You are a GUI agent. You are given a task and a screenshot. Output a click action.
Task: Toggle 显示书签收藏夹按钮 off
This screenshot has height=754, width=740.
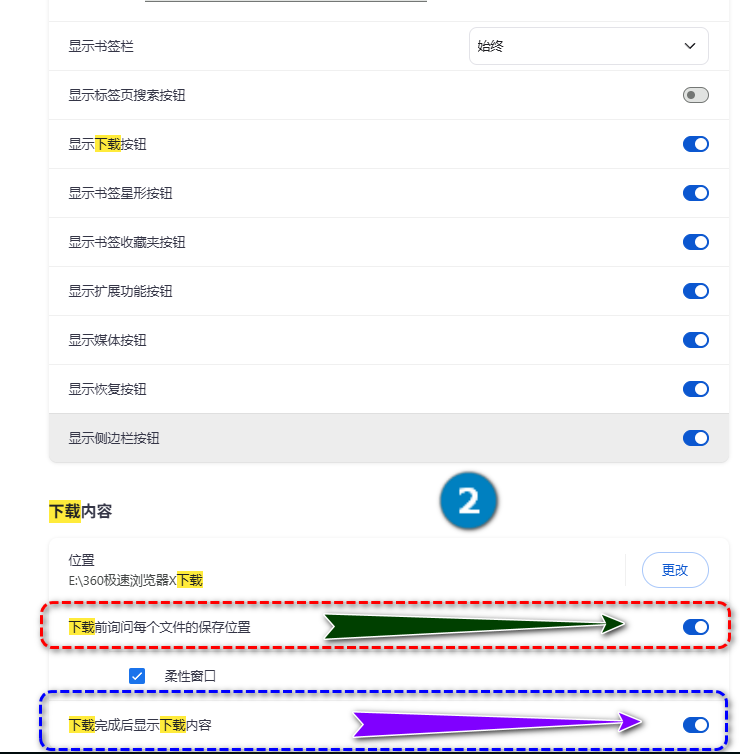click(x=695, y=242)
